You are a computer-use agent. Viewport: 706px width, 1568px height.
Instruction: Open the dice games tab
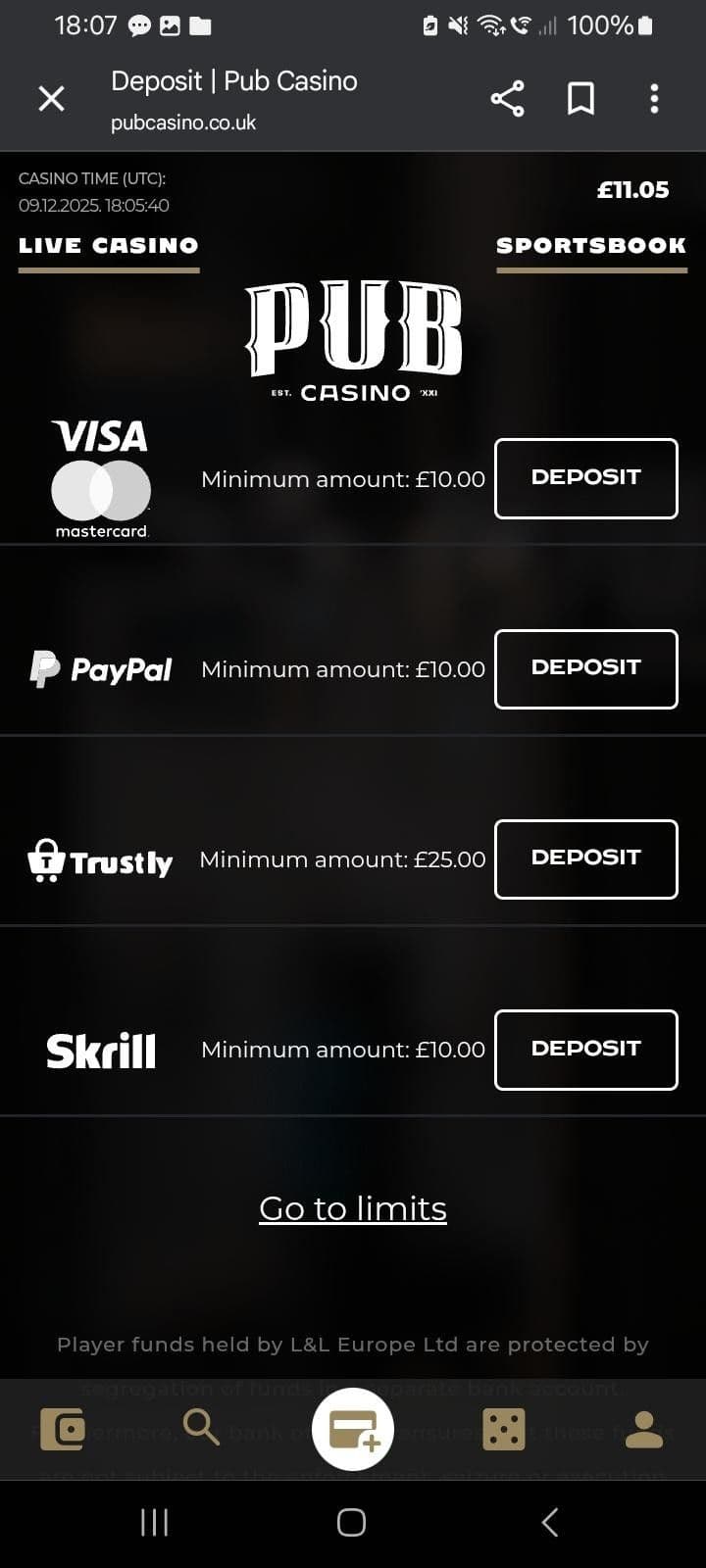tap(504, 1429)
